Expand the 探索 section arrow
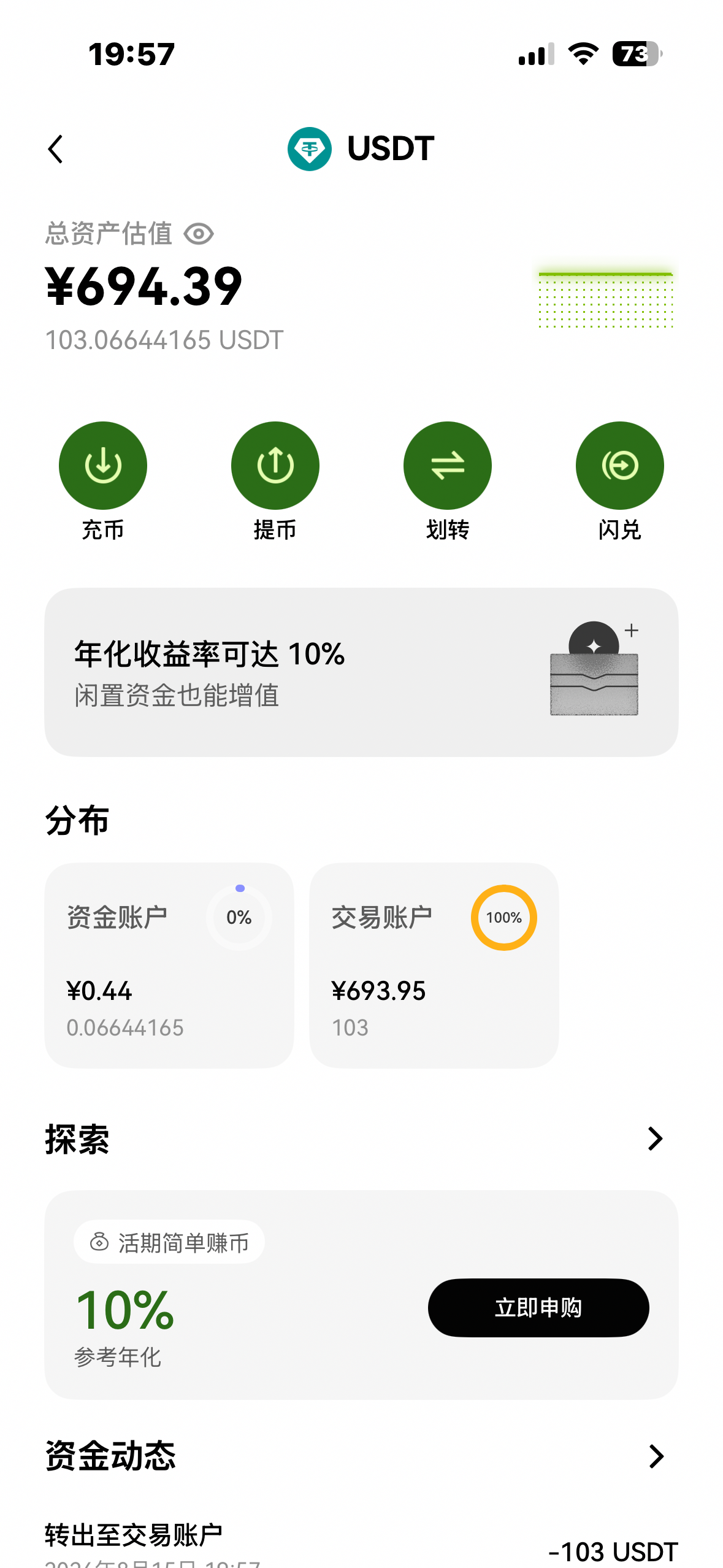Screen dimensions: 723x1568 [x=656, y=1139]
